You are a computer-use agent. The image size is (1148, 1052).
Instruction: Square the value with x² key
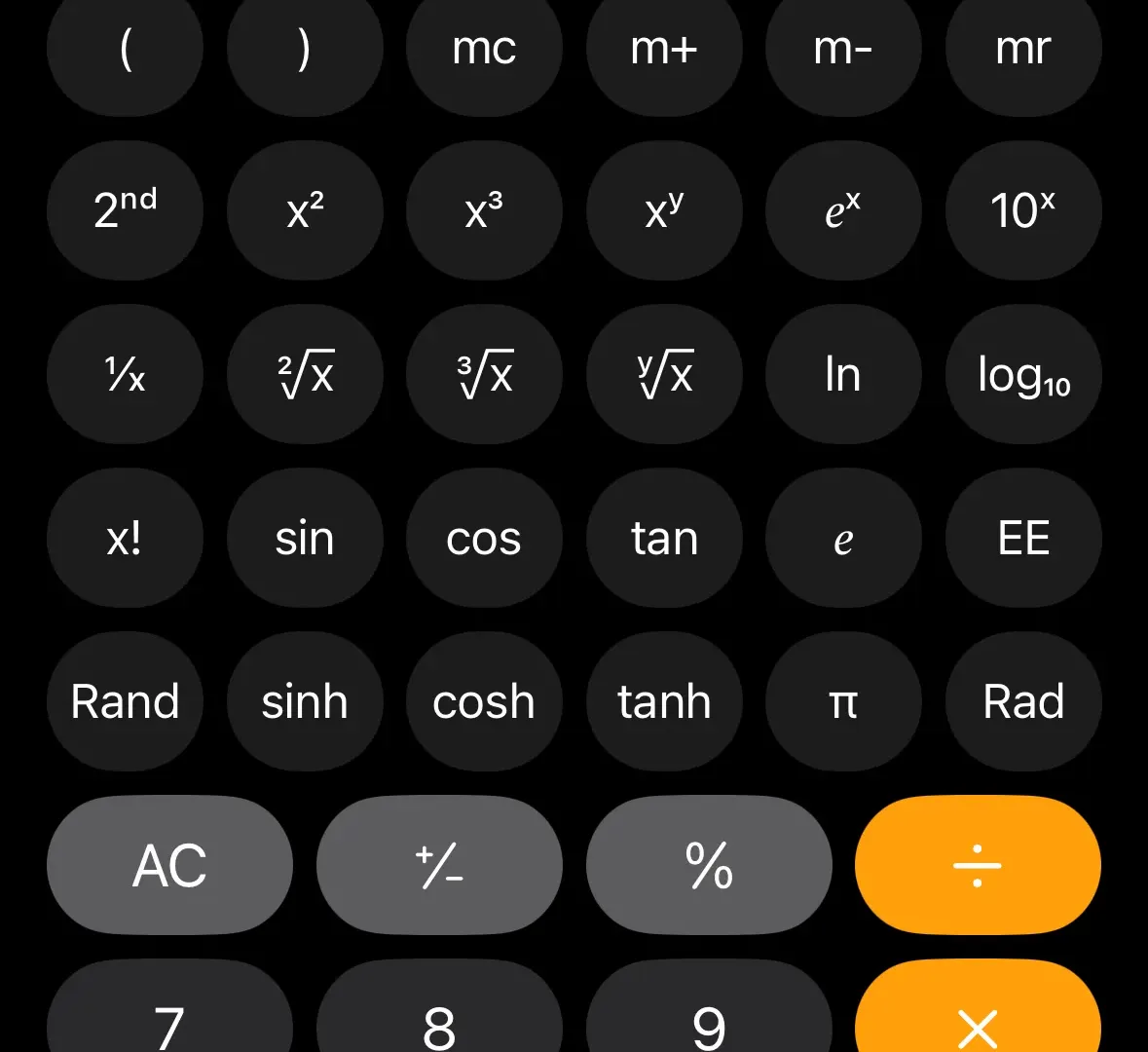[x=305, y=210]
